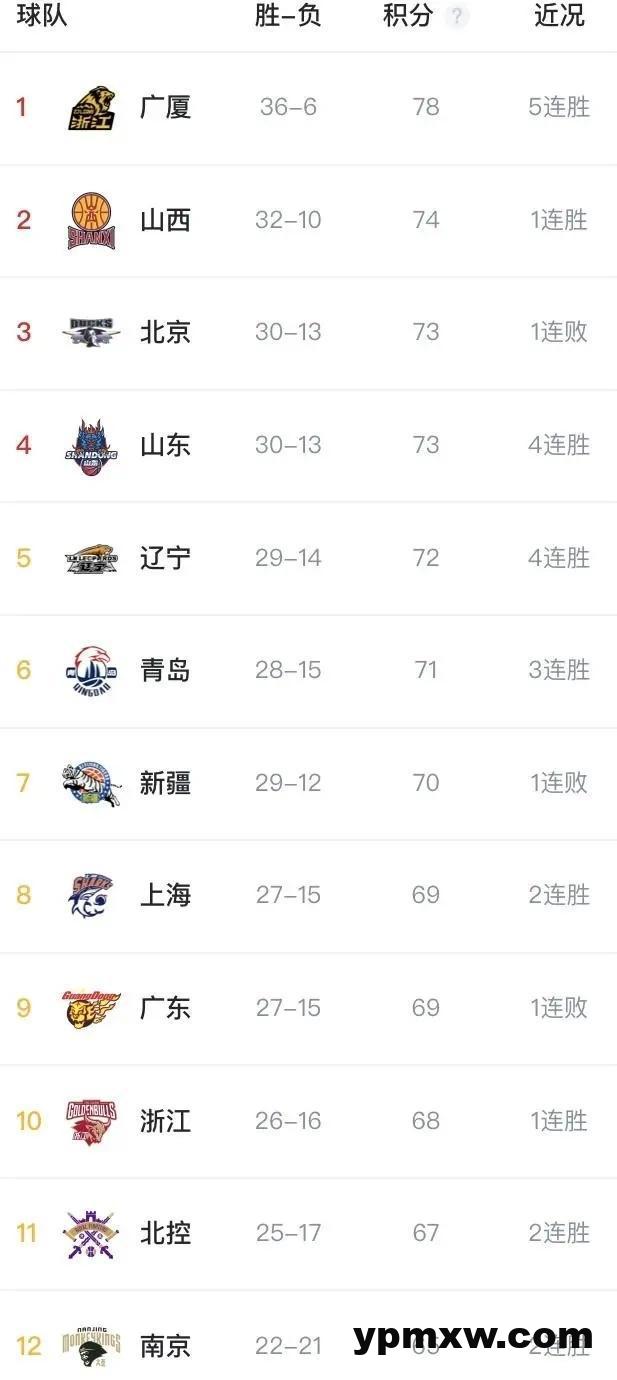
Task: Open the points help question mark
Action: (457, 17)
